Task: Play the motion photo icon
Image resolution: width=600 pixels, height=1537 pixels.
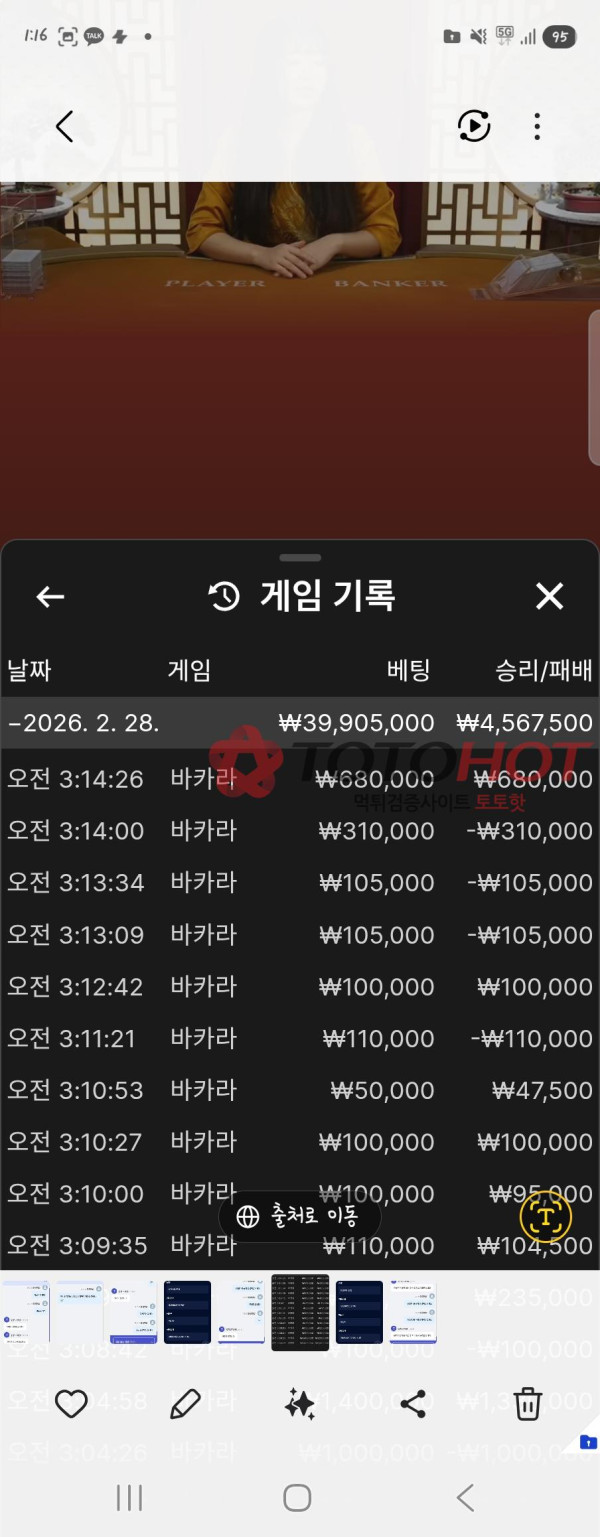Action: [x=474, y=126]
